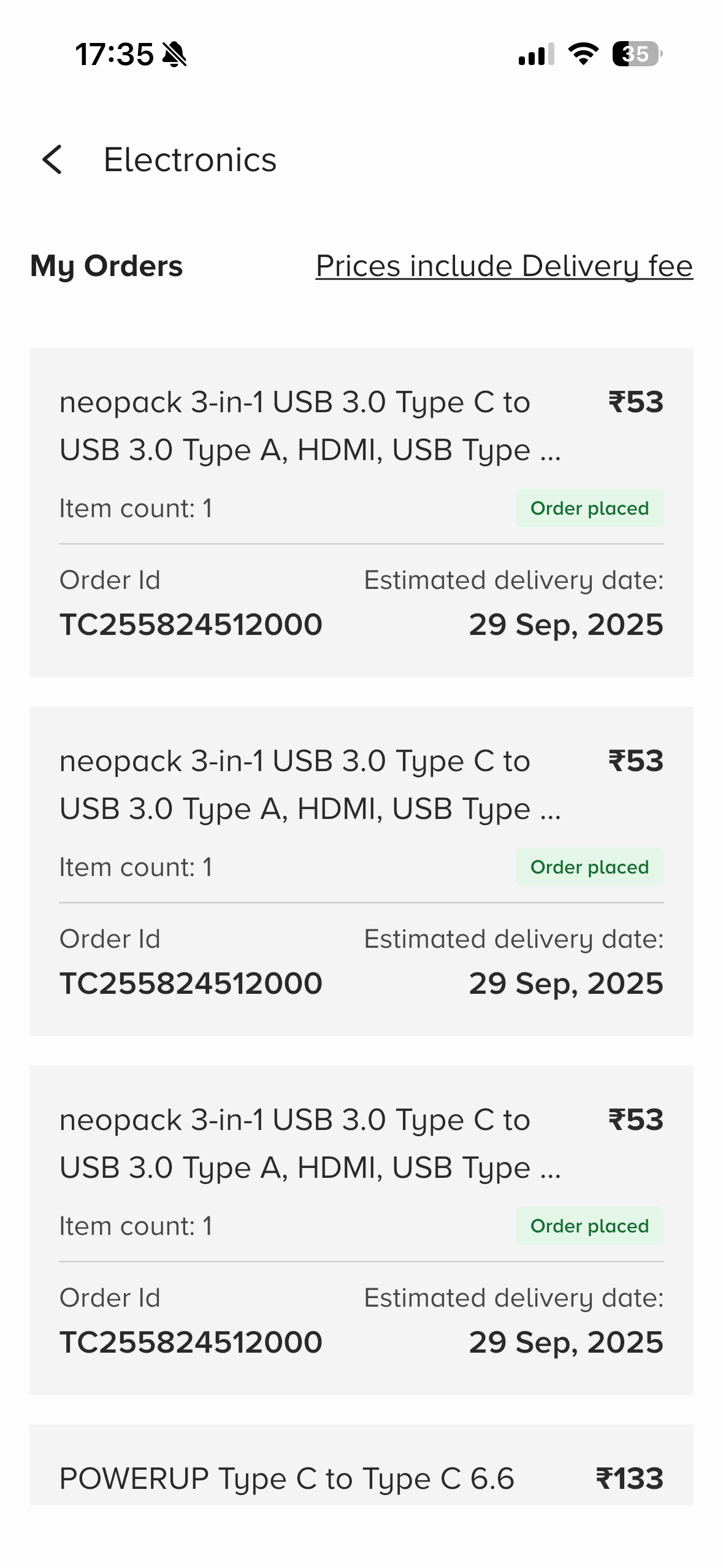
Task: Open the POWERUP Type C cable order
Action: (361, 1474)
